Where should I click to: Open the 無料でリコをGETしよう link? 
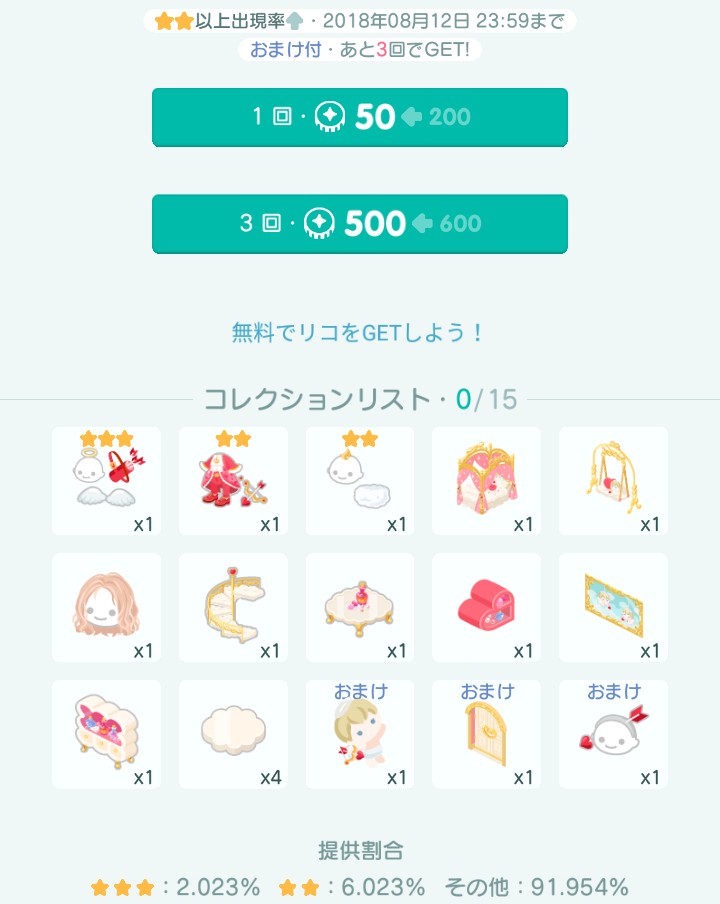pyautogui.click(x=358, y=333)
